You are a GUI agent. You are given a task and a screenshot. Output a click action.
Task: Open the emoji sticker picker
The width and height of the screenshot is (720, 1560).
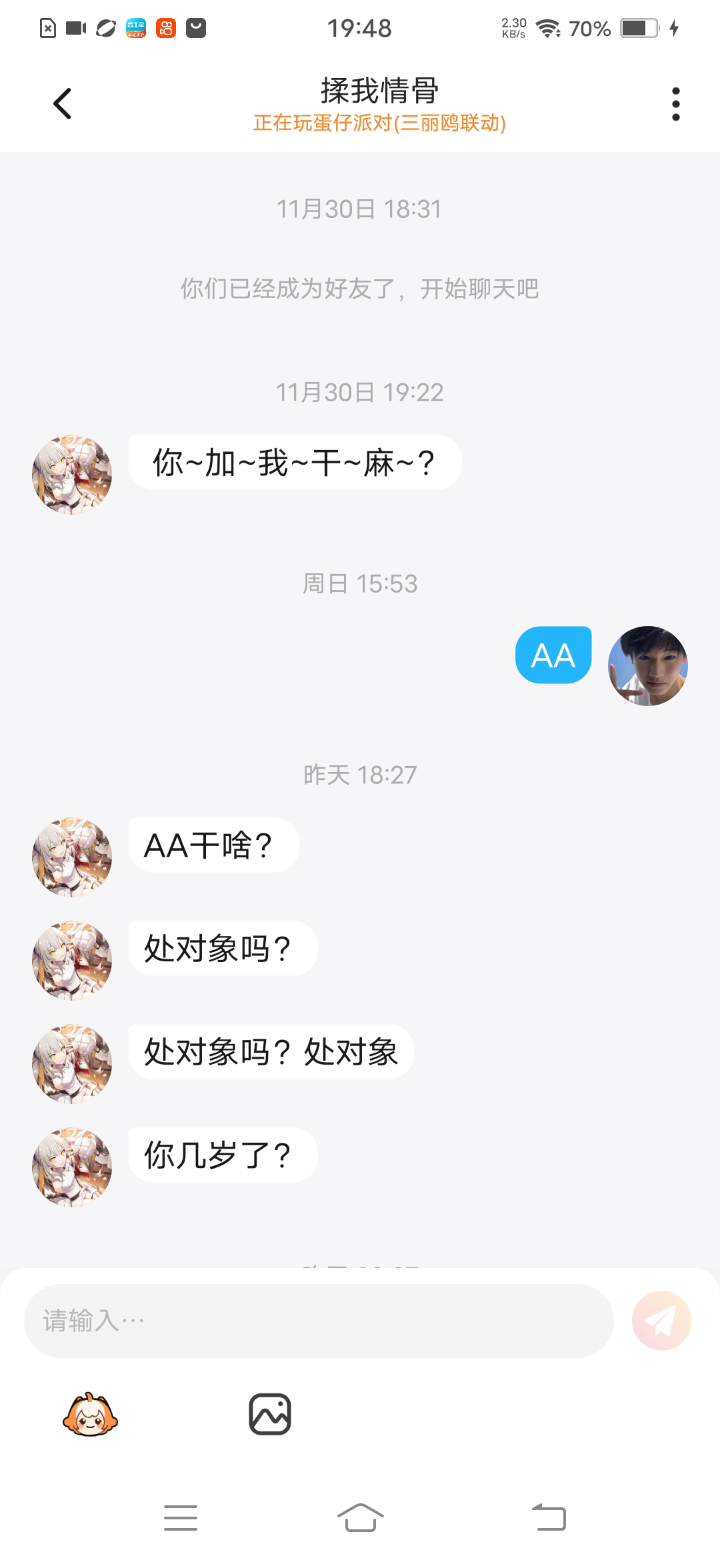[x=90, y=1415]
